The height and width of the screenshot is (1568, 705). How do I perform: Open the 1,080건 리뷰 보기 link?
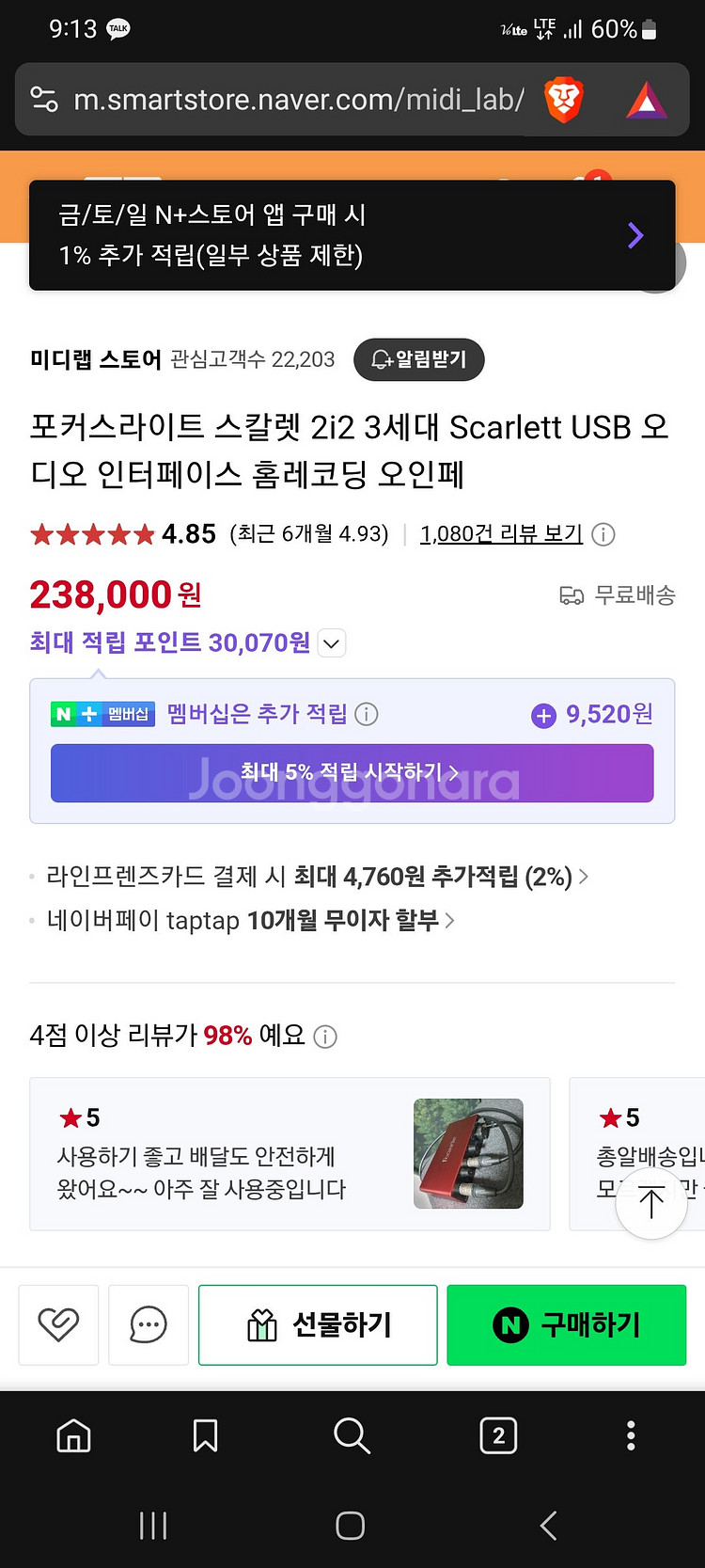pyautogui.click(x=501, y=534)
